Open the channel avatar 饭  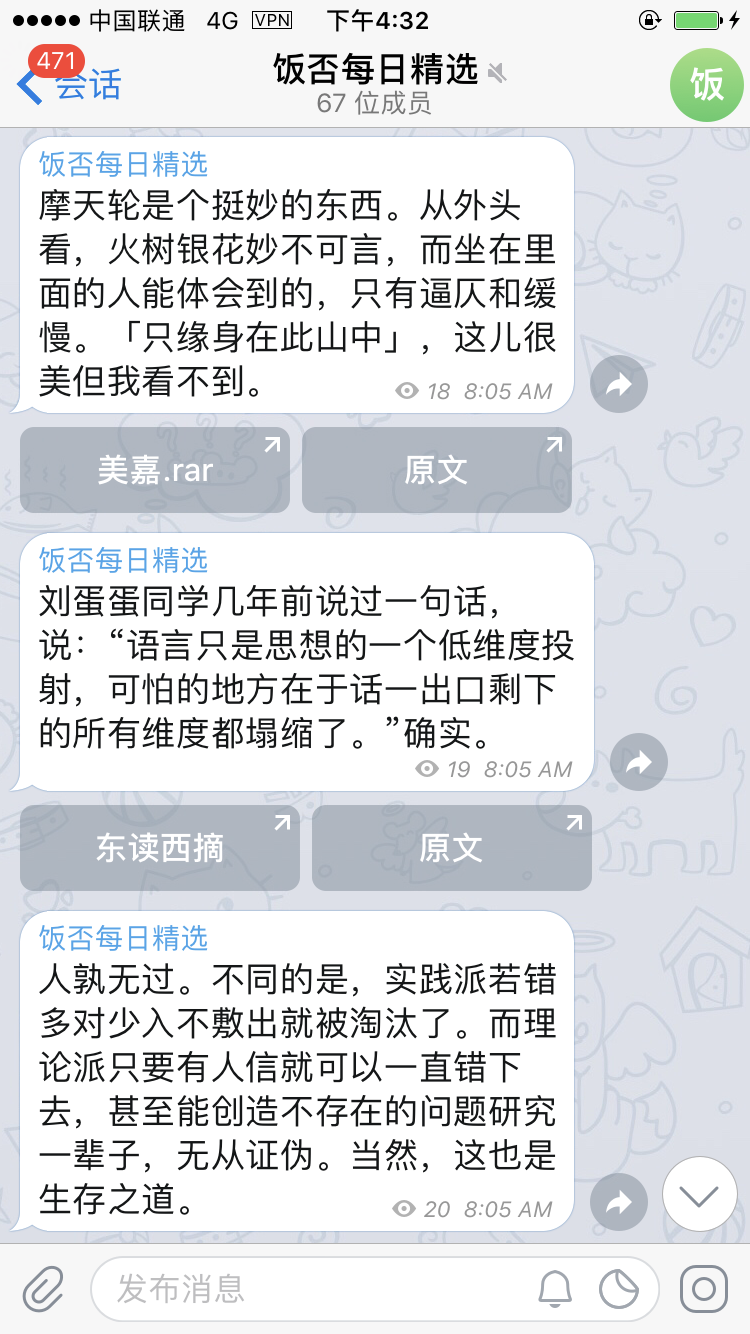(x=708, y=84)
